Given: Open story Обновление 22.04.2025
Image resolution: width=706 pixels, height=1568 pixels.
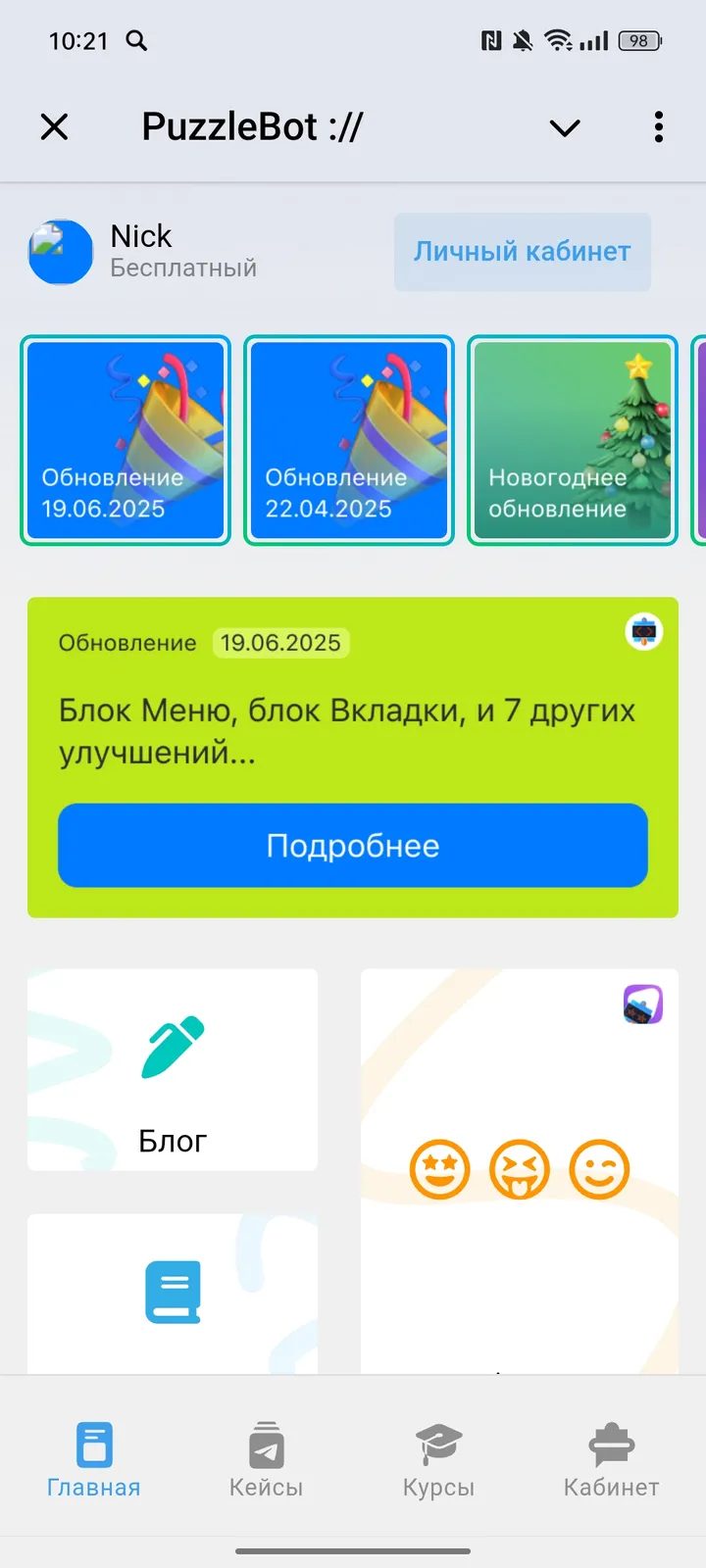Looking at the screenshot, I should click(x=349, y=440).
